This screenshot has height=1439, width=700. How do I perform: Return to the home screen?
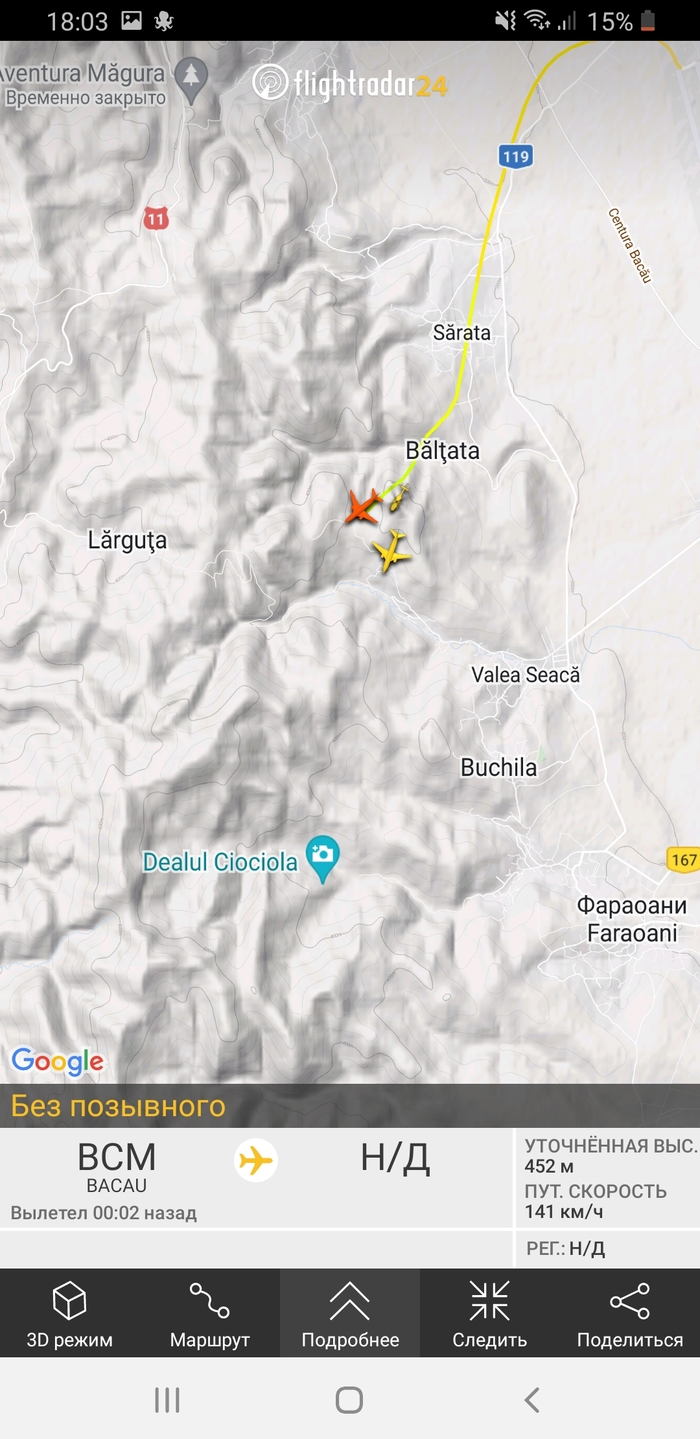click(349, 1400)
